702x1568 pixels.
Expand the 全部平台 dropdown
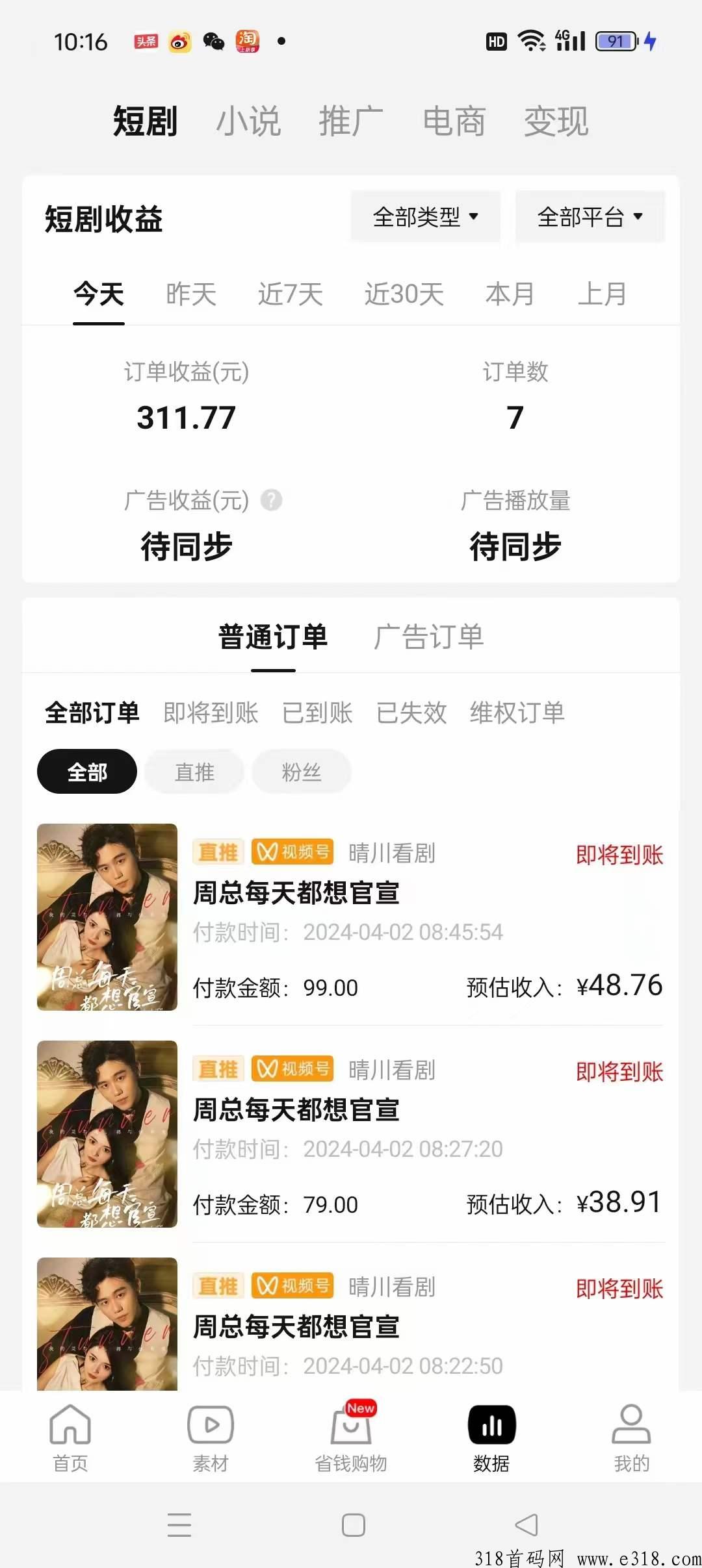coord(590,217)
